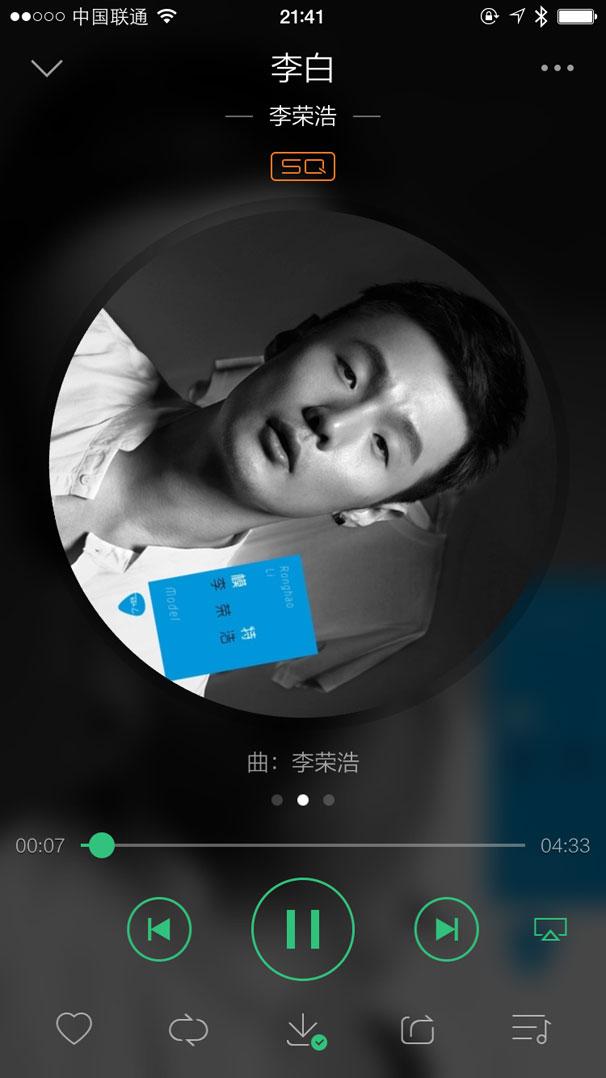Open the three-dot overflow menu
The width and height of the screenshot is (606, 1078).
pos(557,68)
